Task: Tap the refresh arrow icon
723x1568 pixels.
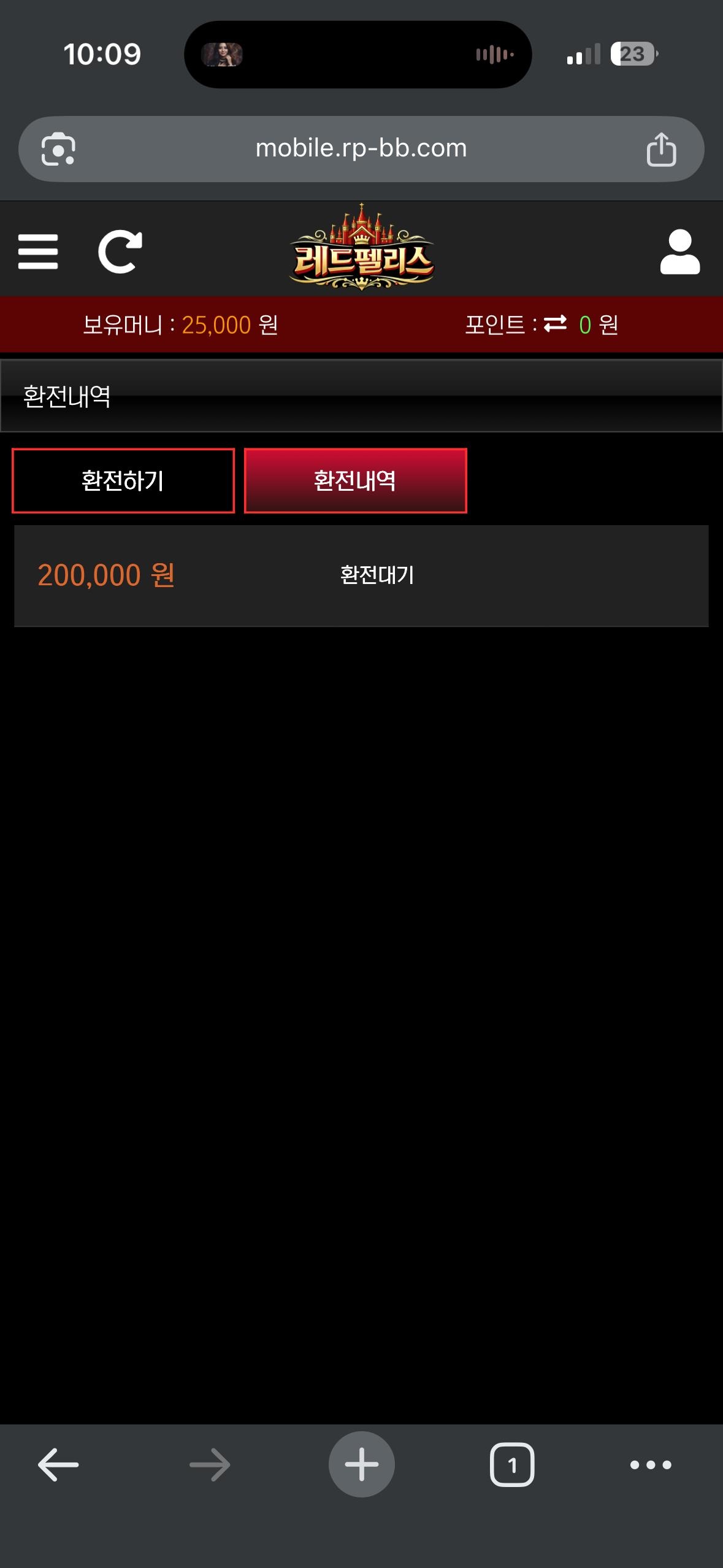Action: point(120,252)
